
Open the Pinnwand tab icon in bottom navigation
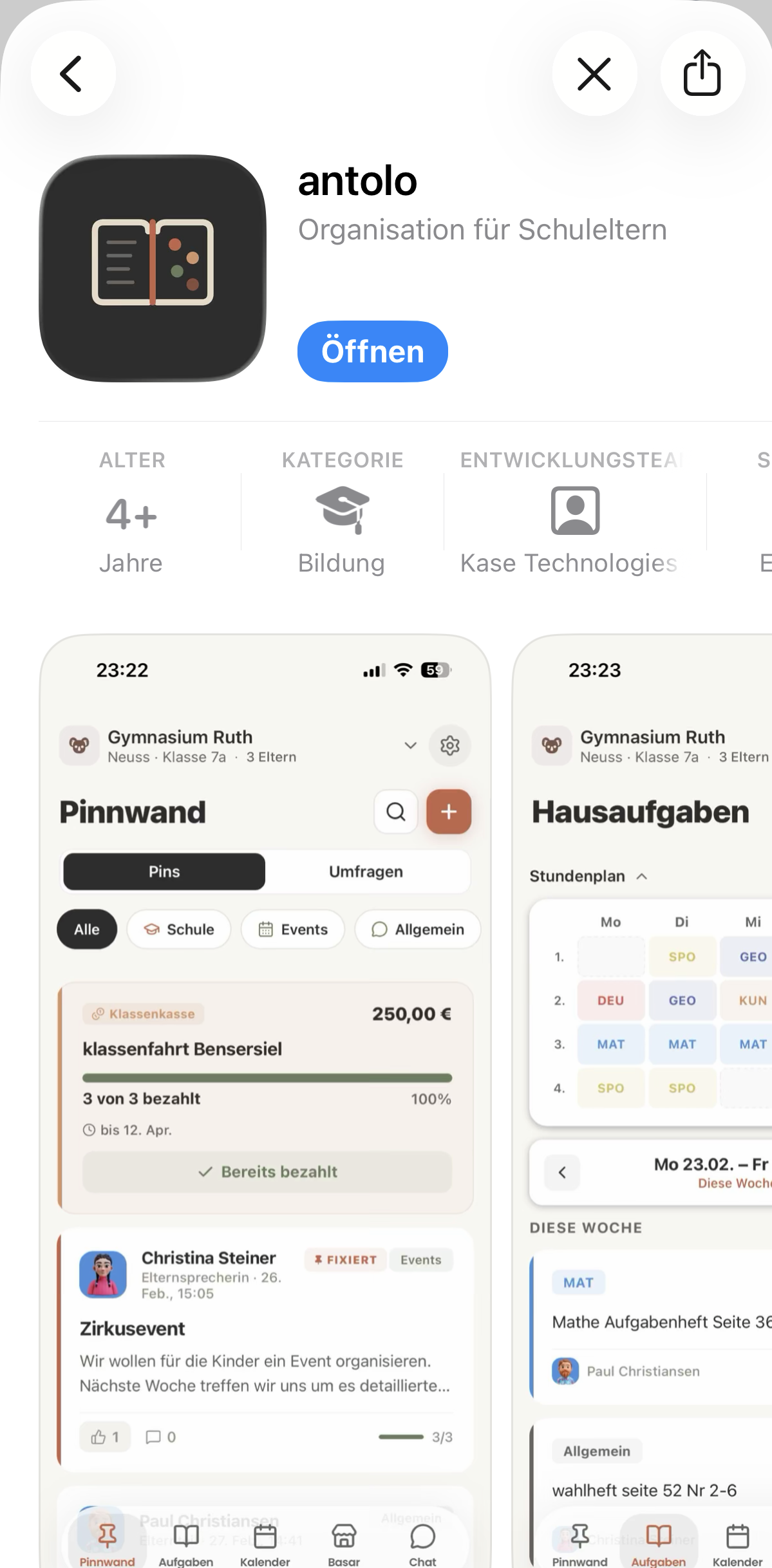point(107,1535)
